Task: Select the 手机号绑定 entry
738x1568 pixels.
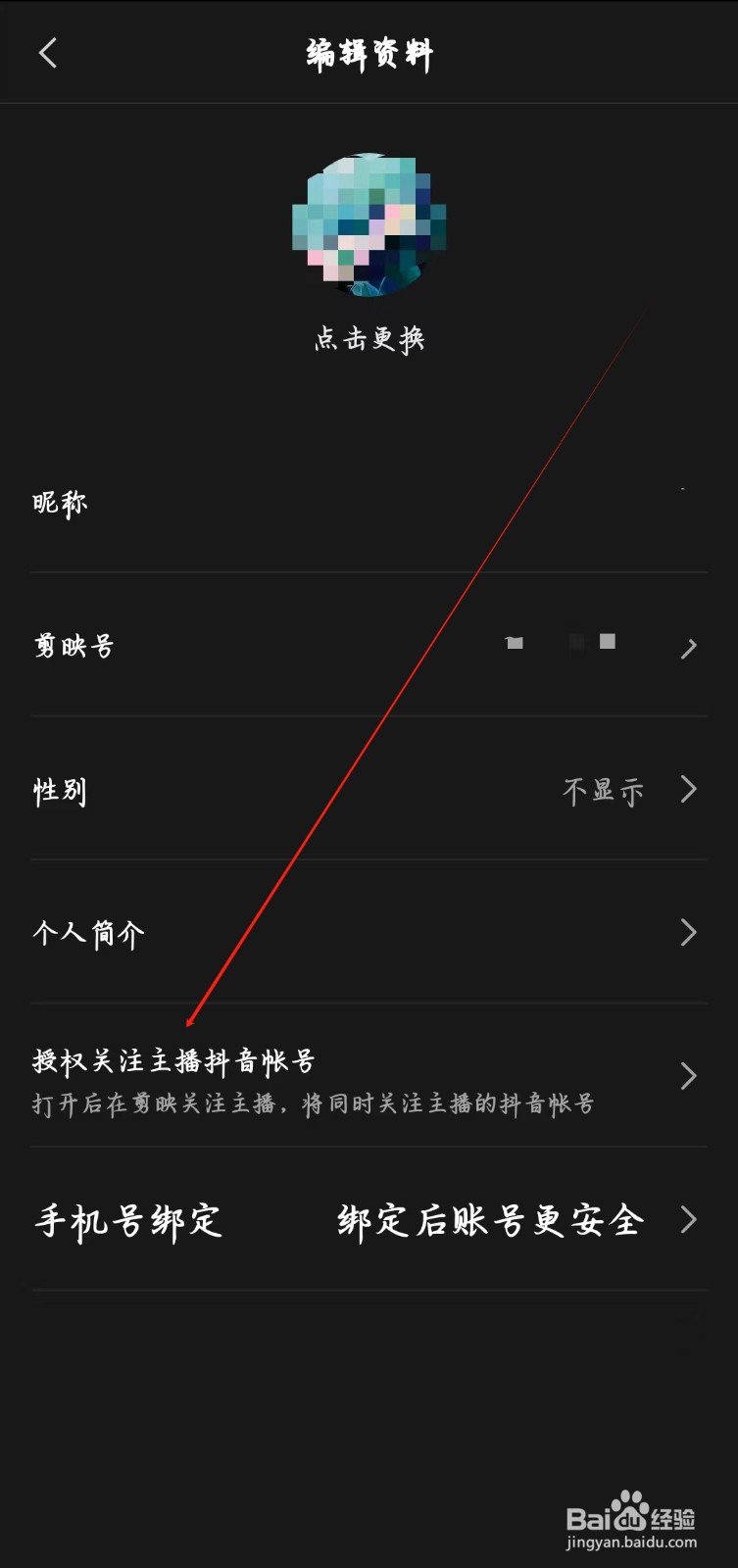Action: 127,1221
